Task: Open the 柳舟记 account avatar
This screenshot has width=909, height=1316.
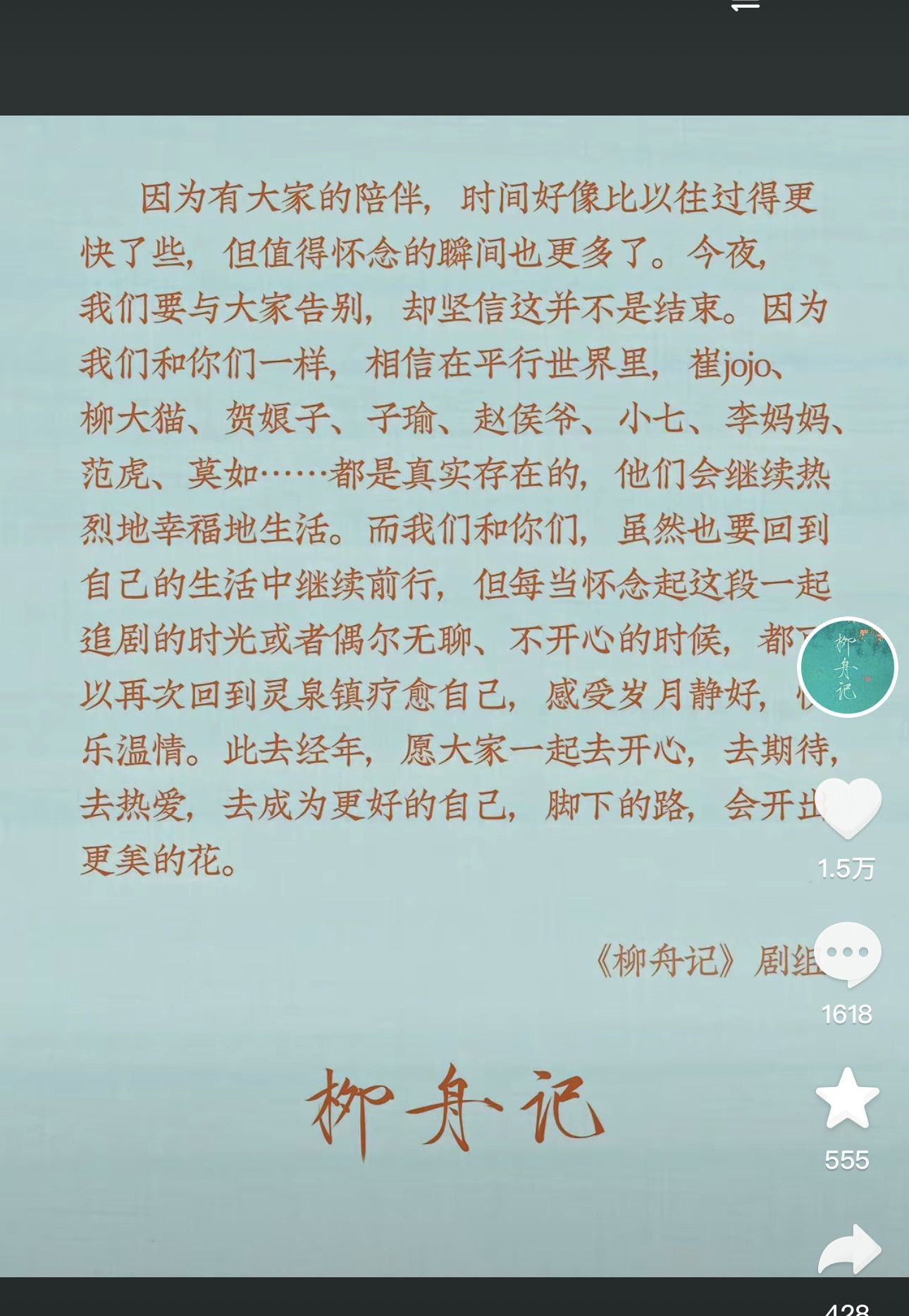Action: point(847,667)
